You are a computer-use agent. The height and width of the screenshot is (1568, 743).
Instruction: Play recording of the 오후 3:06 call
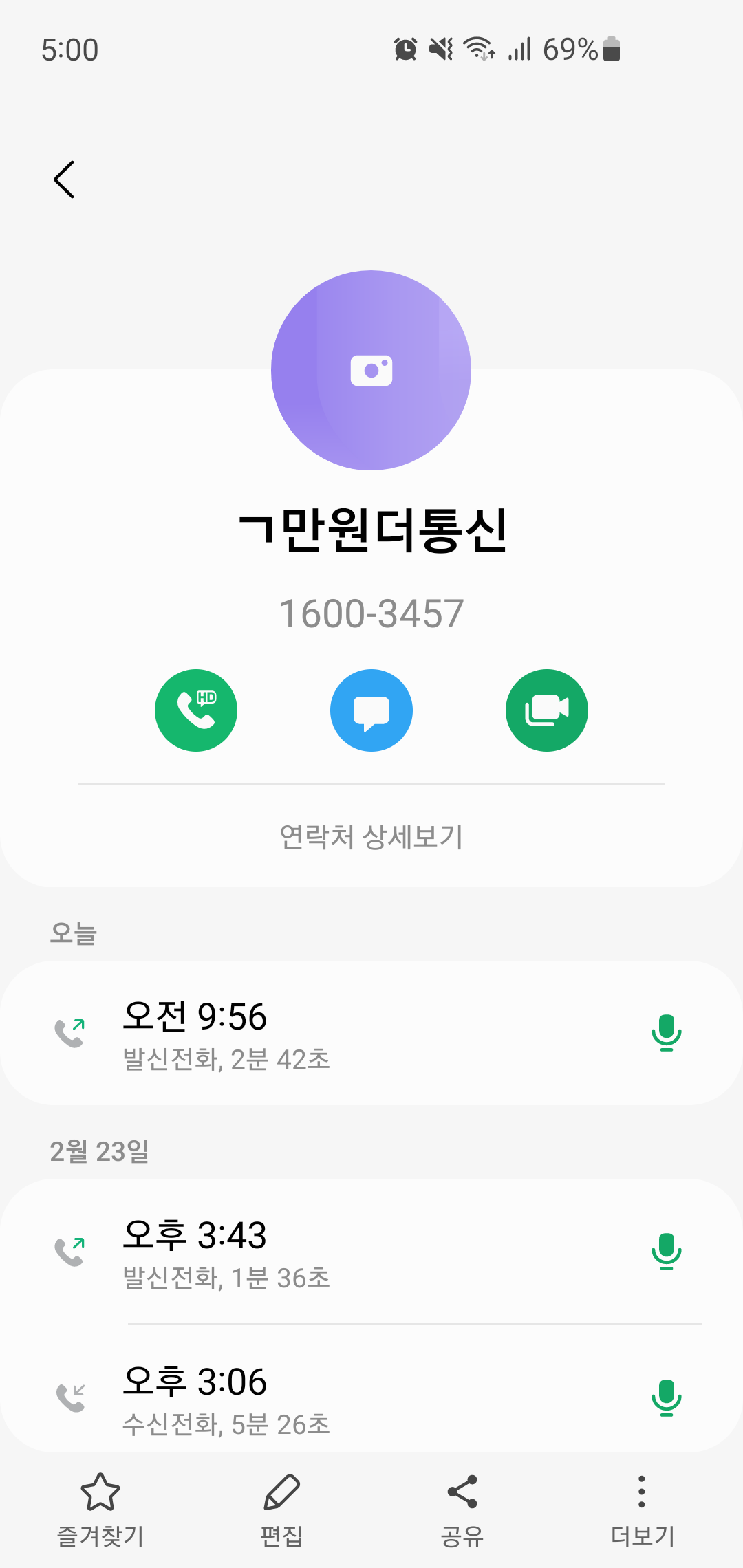[666, 1397]
